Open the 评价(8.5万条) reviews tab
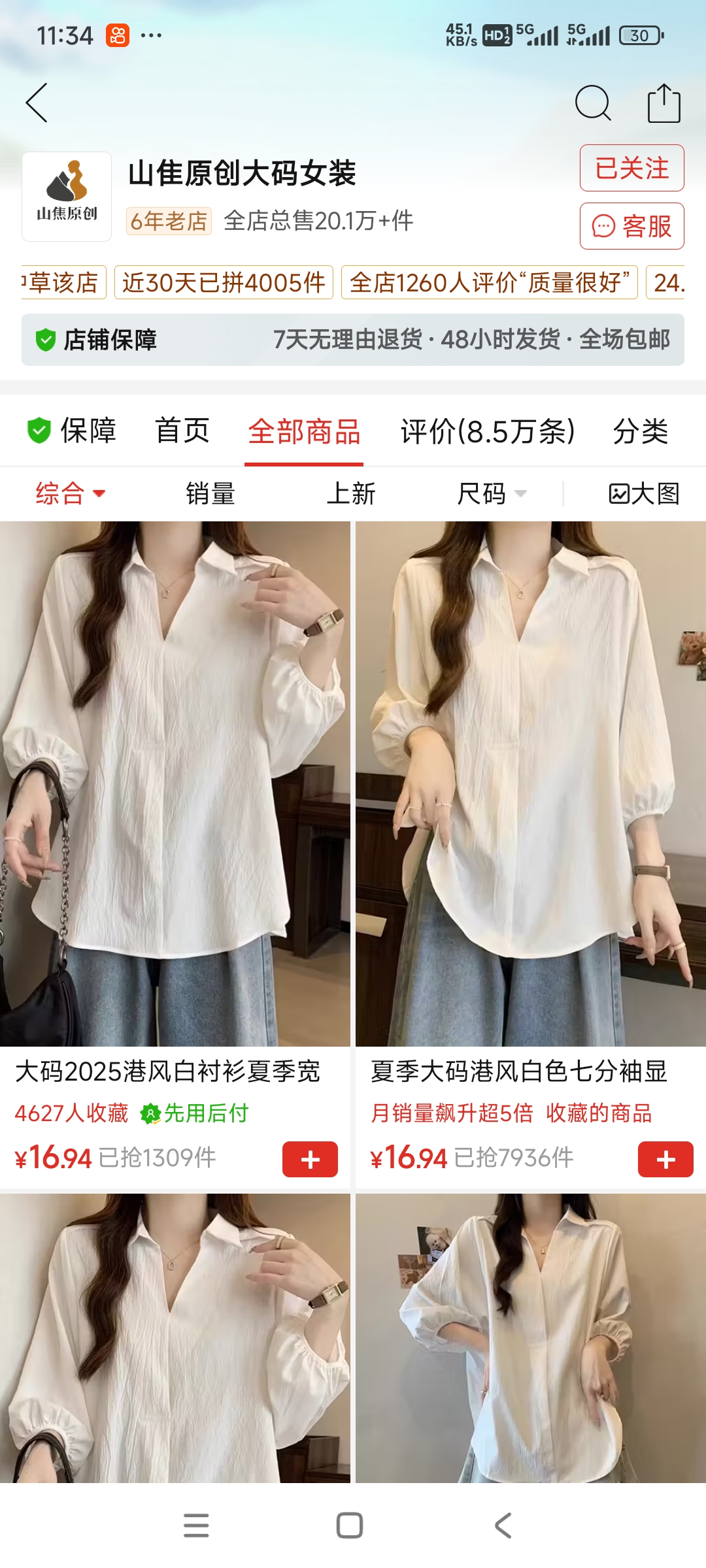706x1568 pixels. coord(488,431)
